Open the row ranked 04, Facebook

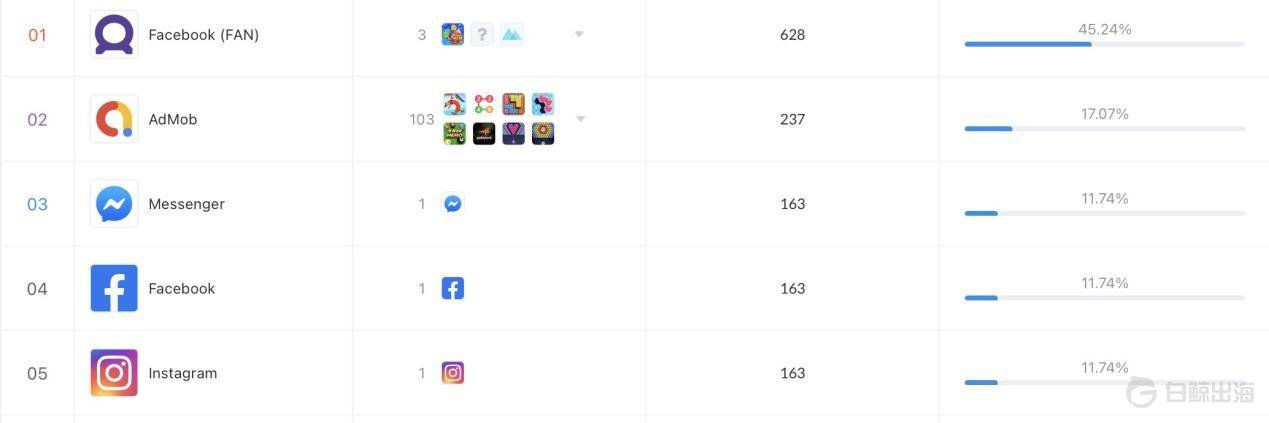click(x=181, y=289)
